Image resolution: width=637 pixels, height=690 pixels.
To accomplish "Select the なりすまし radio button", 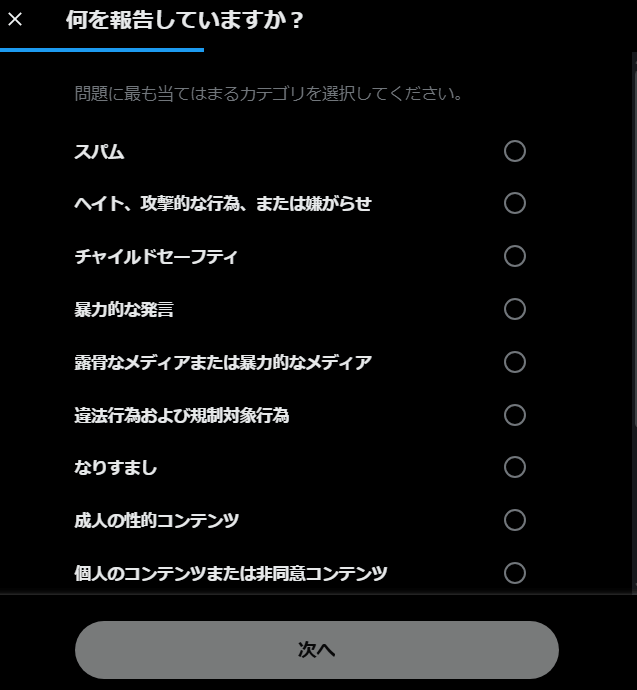I will [514, 467].
